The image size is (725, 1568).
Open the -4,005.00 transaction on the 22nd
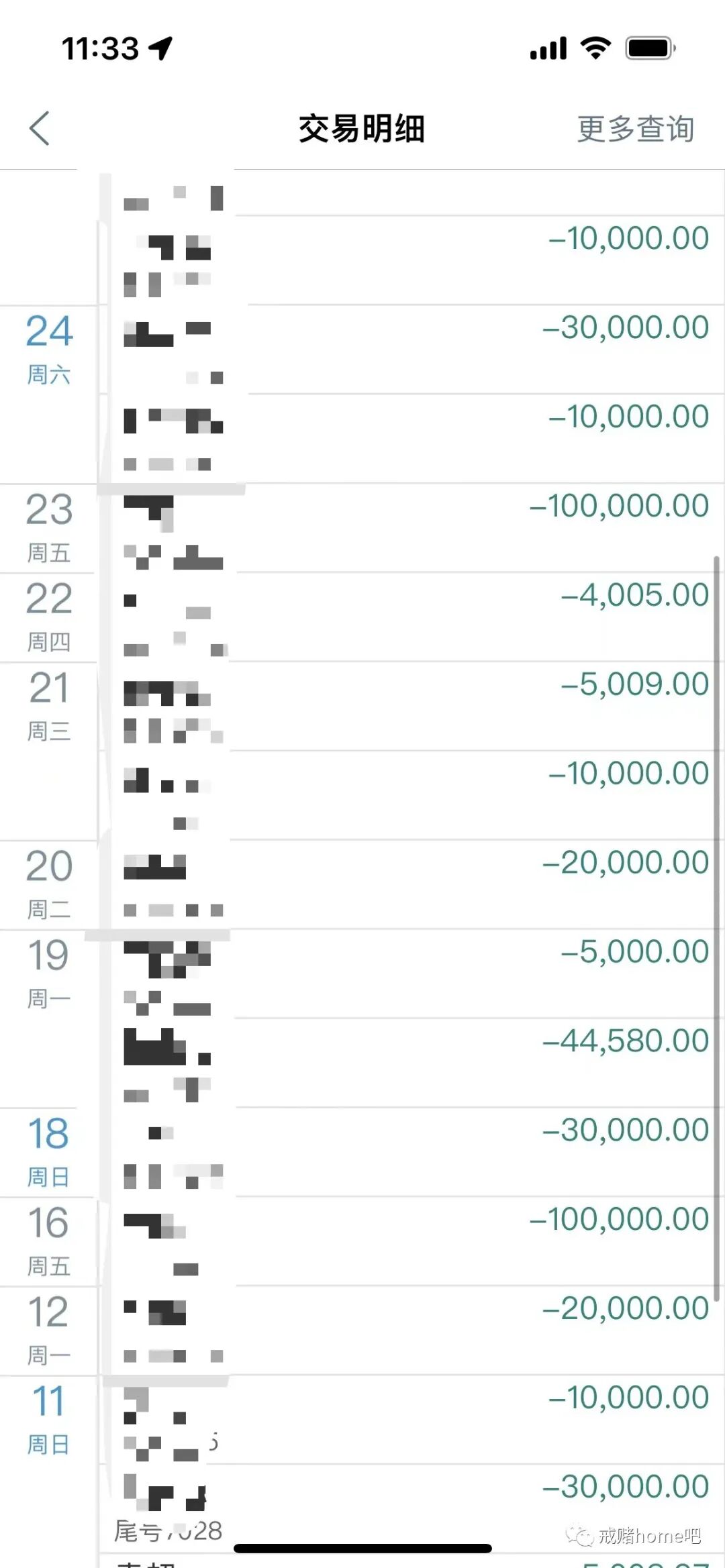click(470, 616)
